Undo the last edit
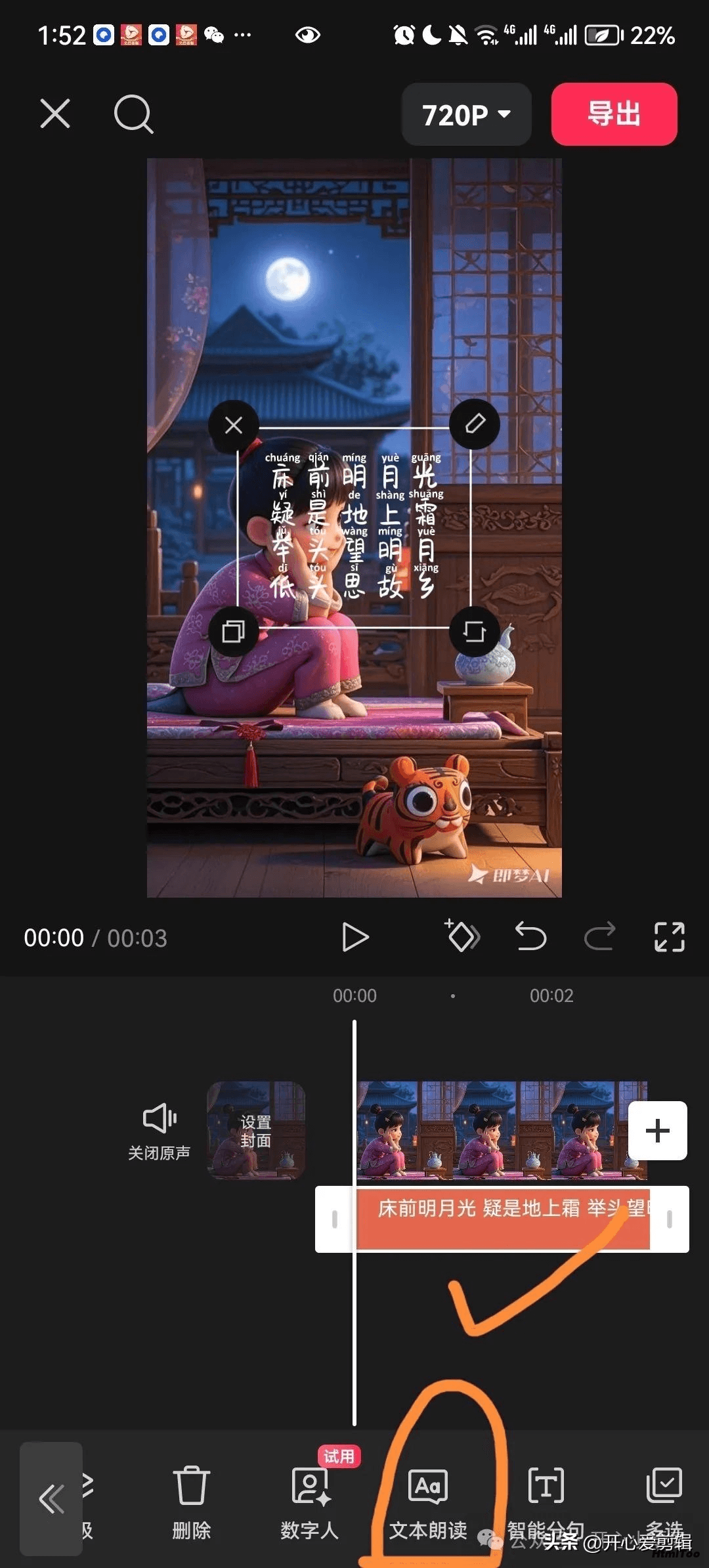 point(530,936)
